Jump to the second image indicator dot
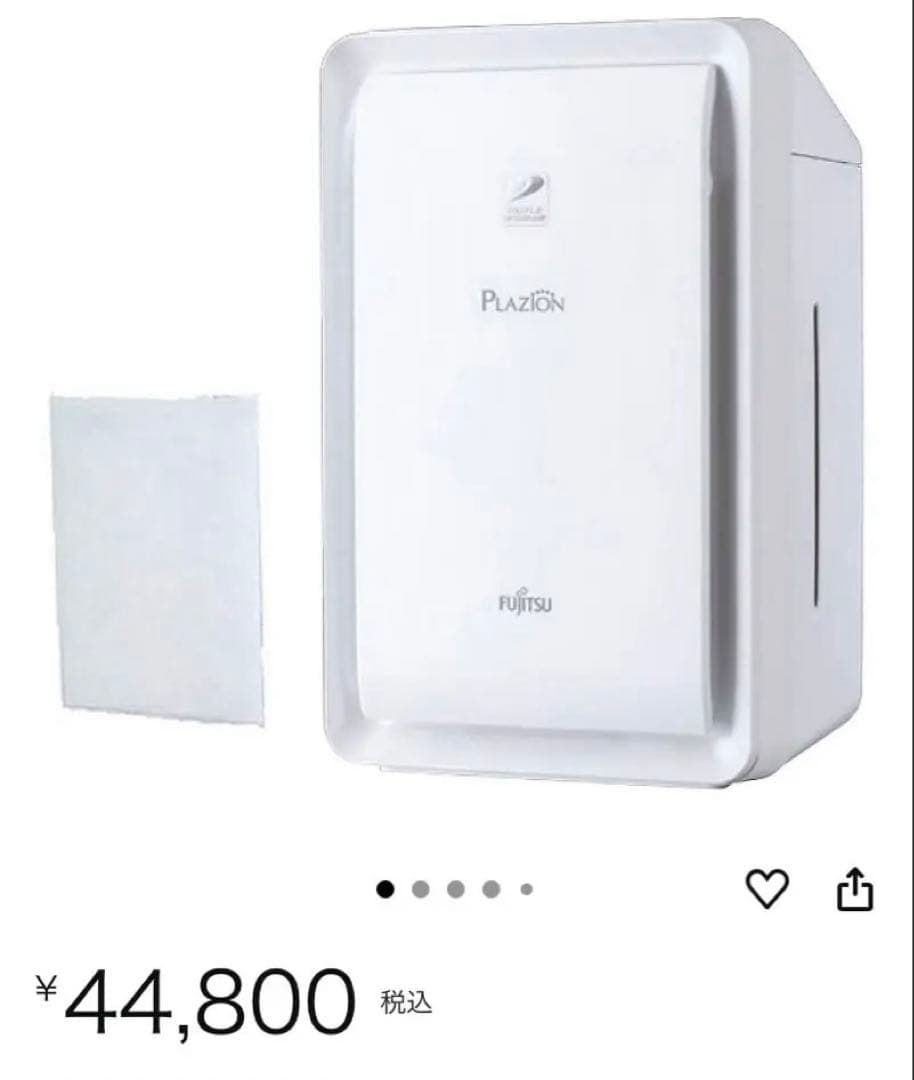This screenshot has height=1080, width=914. pyautogui.click(x=421, y=888)
